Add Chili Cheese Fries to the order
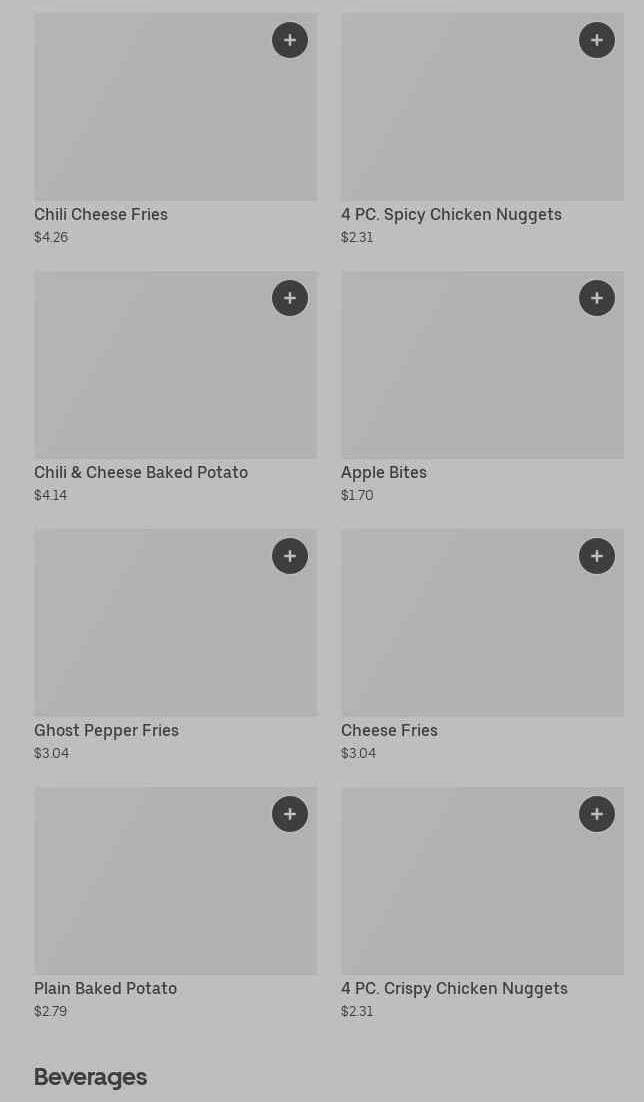 [x=290, y=40]
